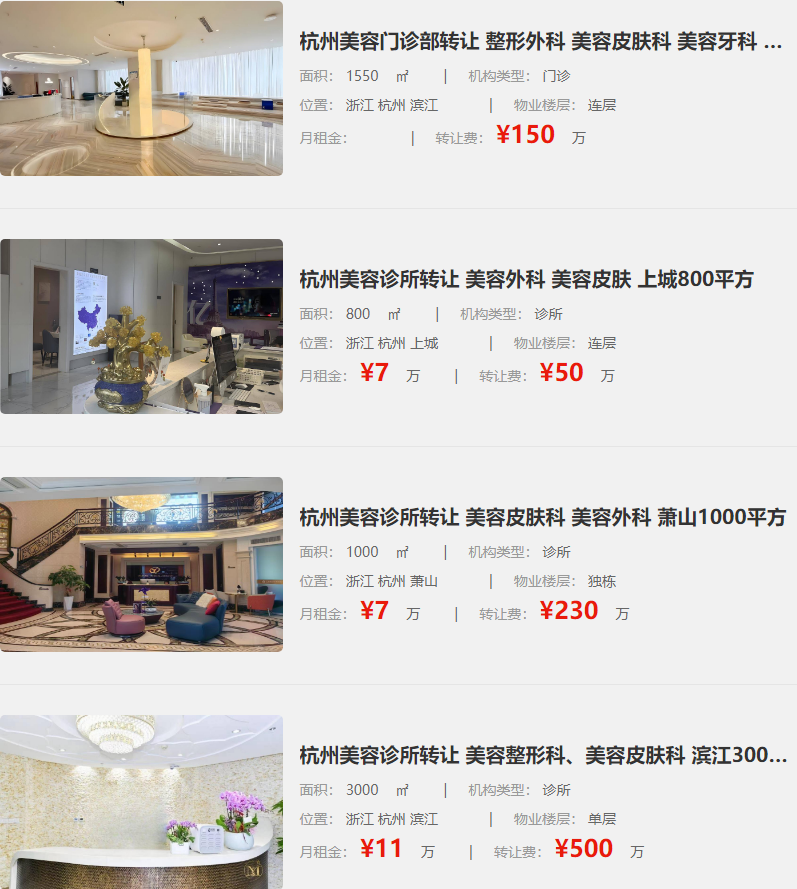View photo of the ¥500万 转让费 listing
797x889 pixels.
point(141,801)
